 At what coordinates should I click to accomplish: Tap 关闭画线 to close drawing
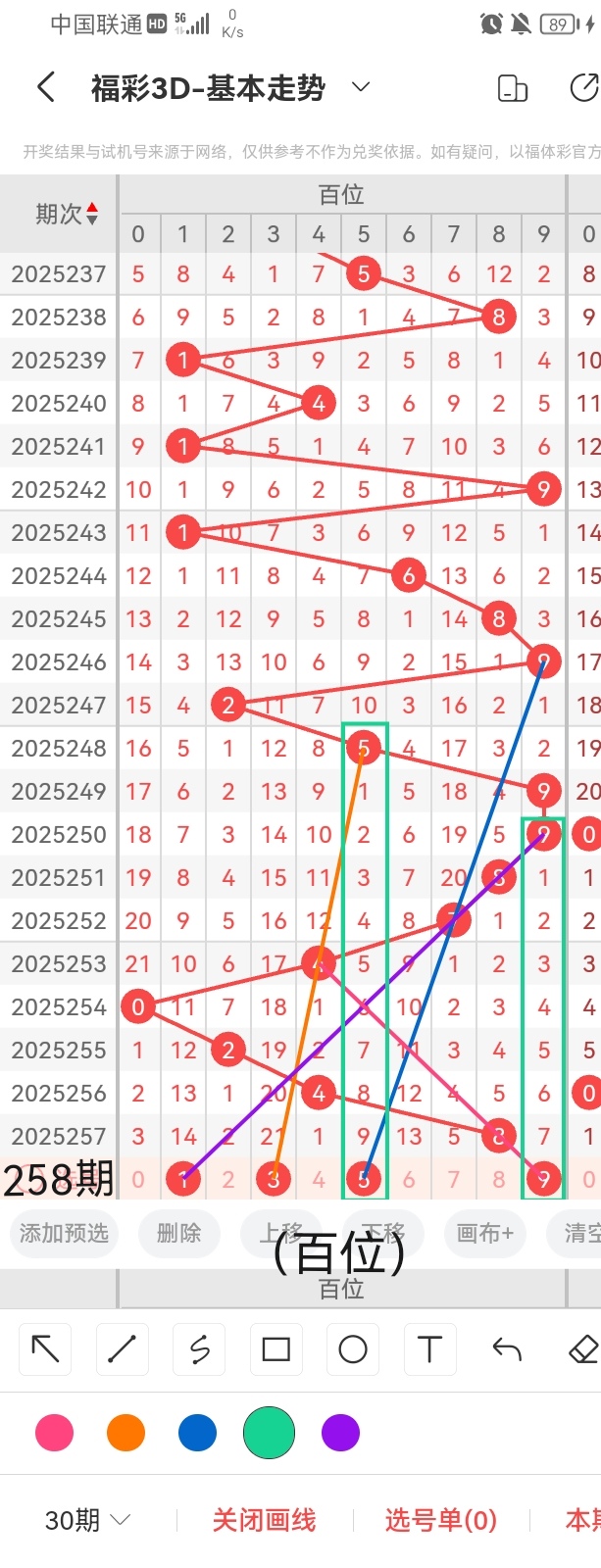[x=265, y=1520]
